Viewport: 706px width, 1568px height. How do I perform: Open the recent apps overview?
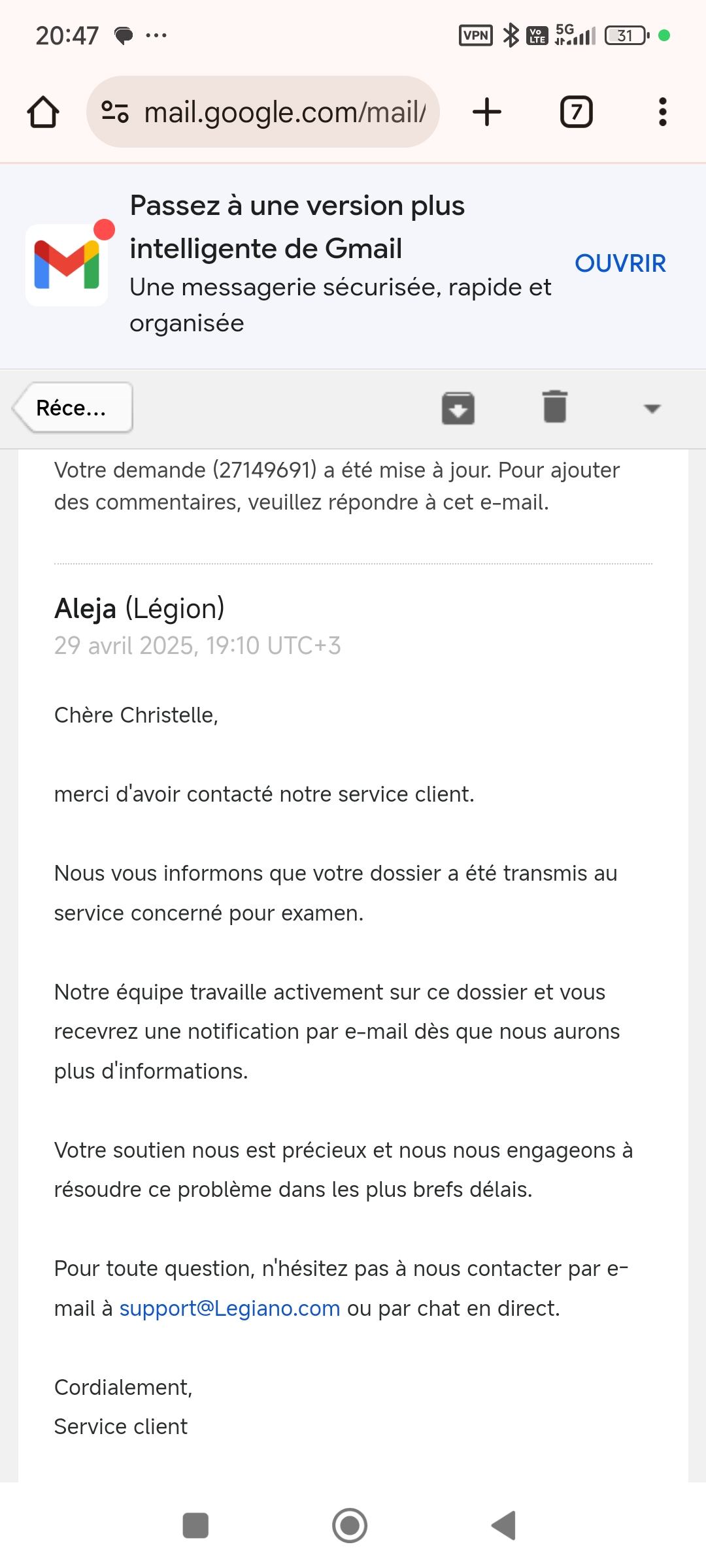[x=195, y=1526]
